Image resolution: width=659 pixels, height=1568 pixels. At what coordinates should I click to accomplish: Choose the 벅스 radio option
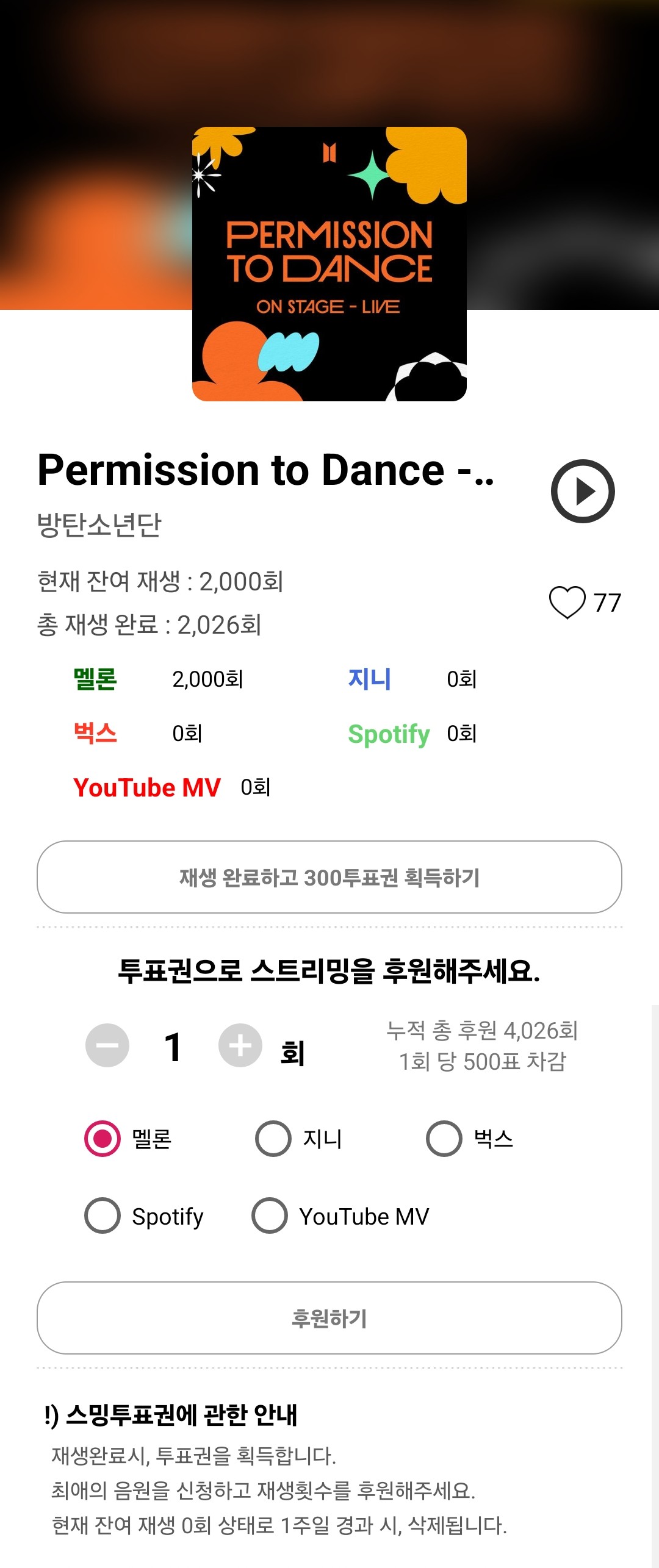click(x=444, y=1139)
